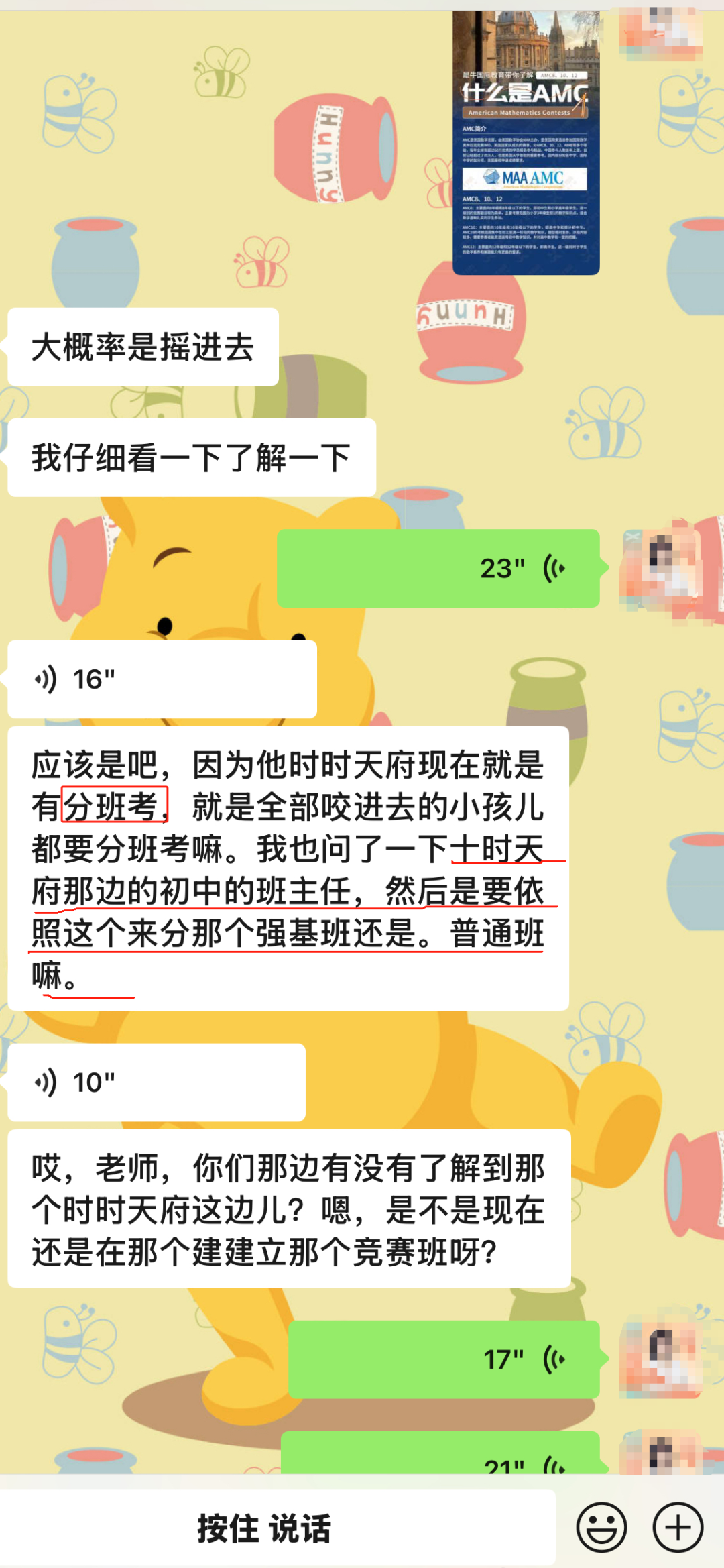
Task: Open the emoji sticker panel
Action: click(601, 1528)
